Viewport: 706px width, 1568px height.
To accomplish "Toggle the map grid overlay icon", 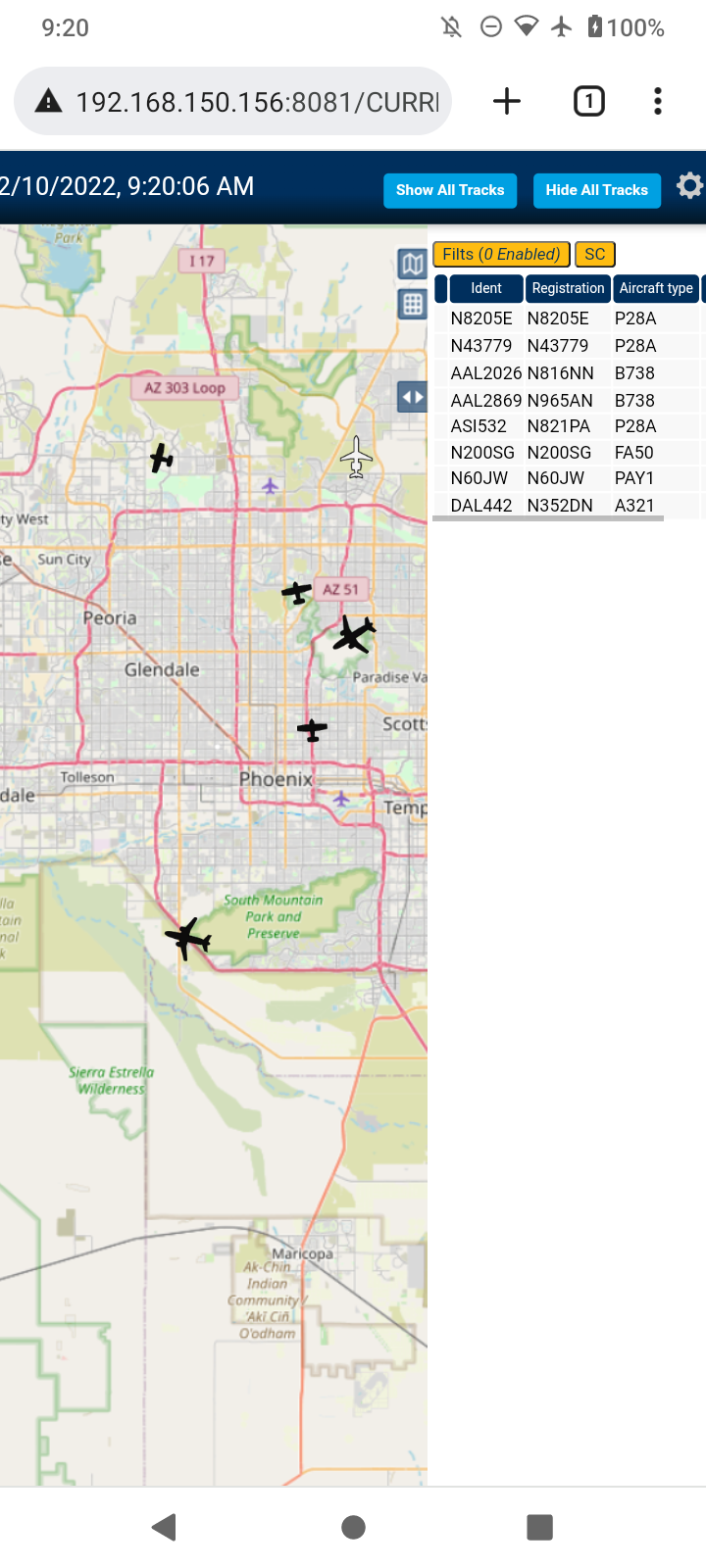I will pos(413,304).
